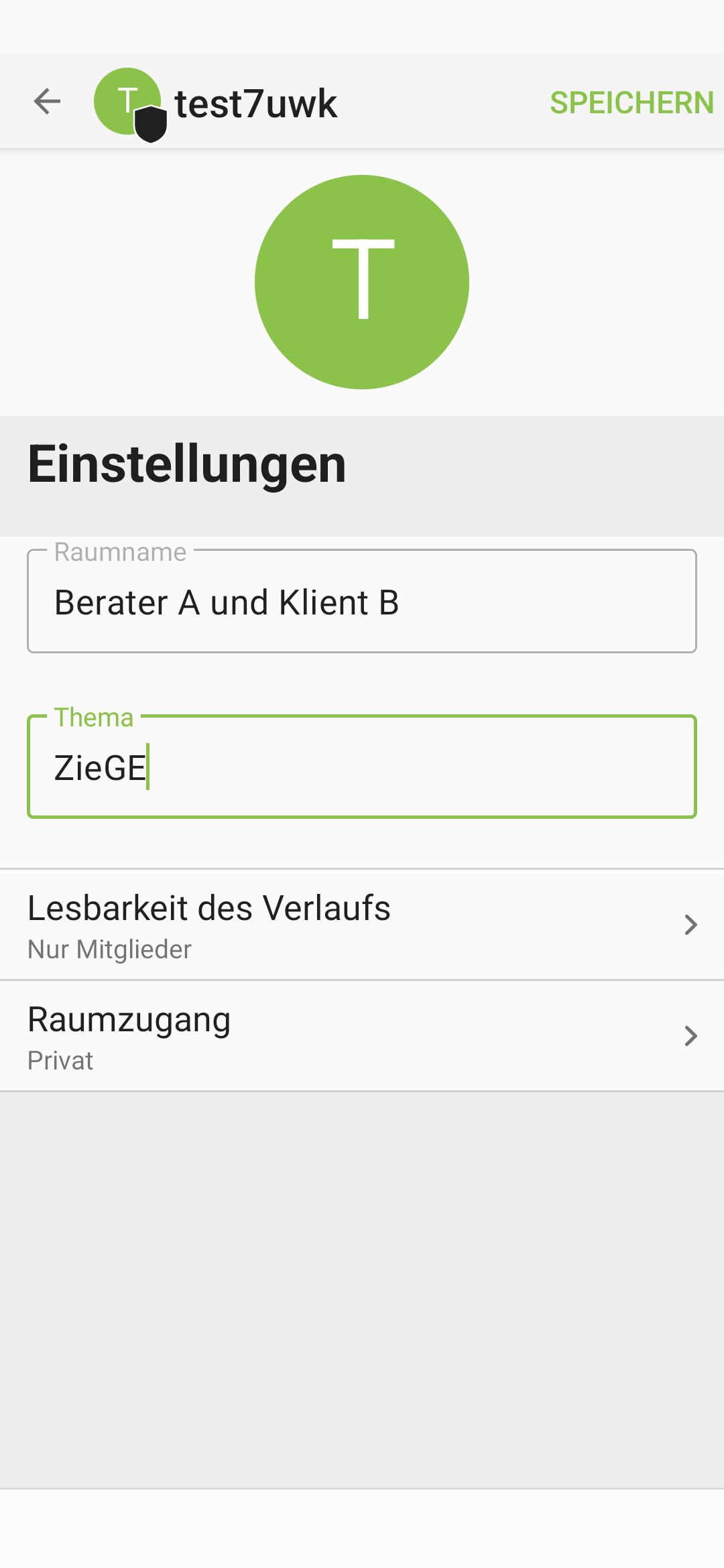
Task: Select the small room avatar in the header
Action: click(x=127, y=101)
